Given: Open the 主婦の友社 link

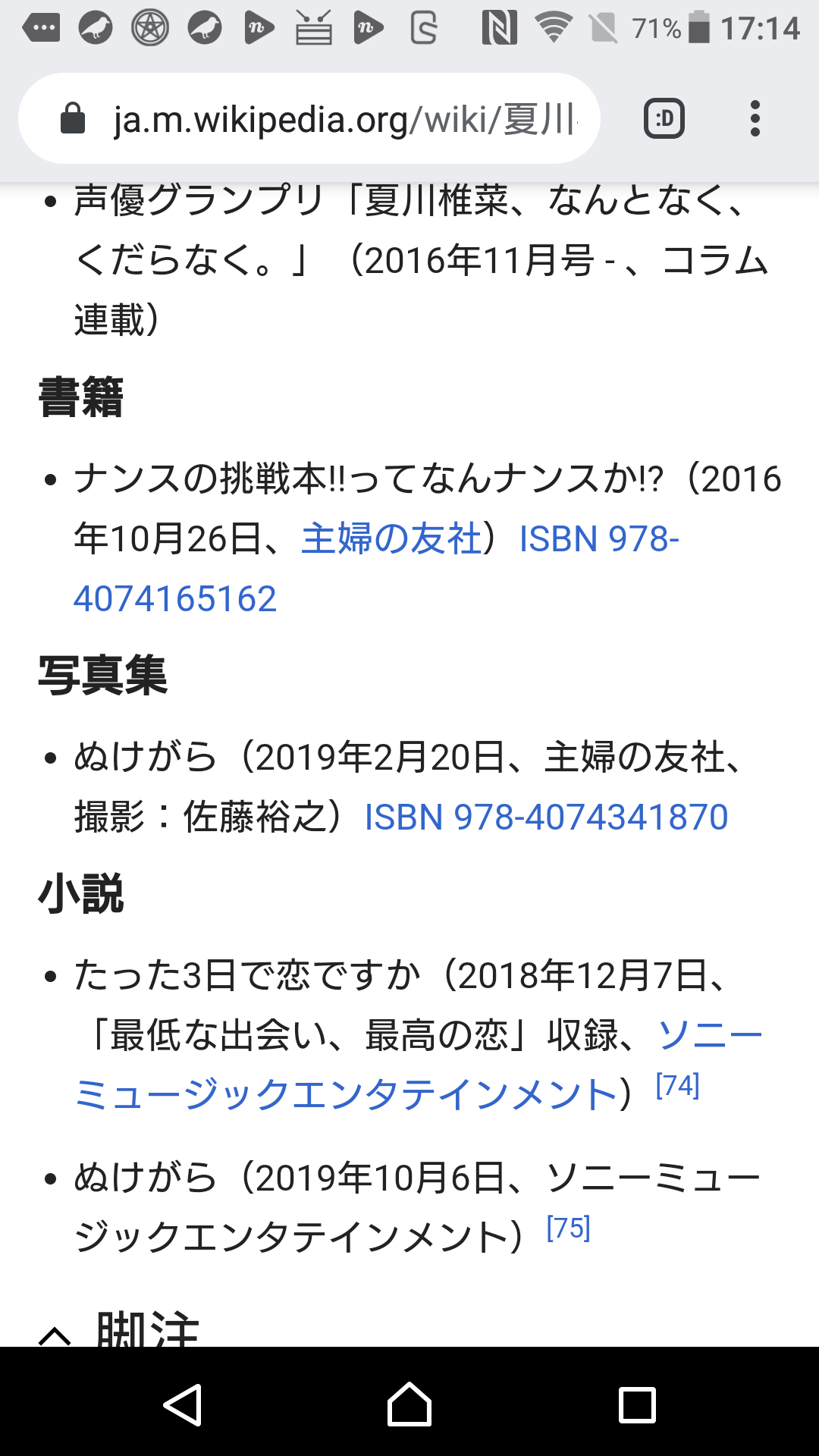Looking at the screenshot, I should [391, 539].
